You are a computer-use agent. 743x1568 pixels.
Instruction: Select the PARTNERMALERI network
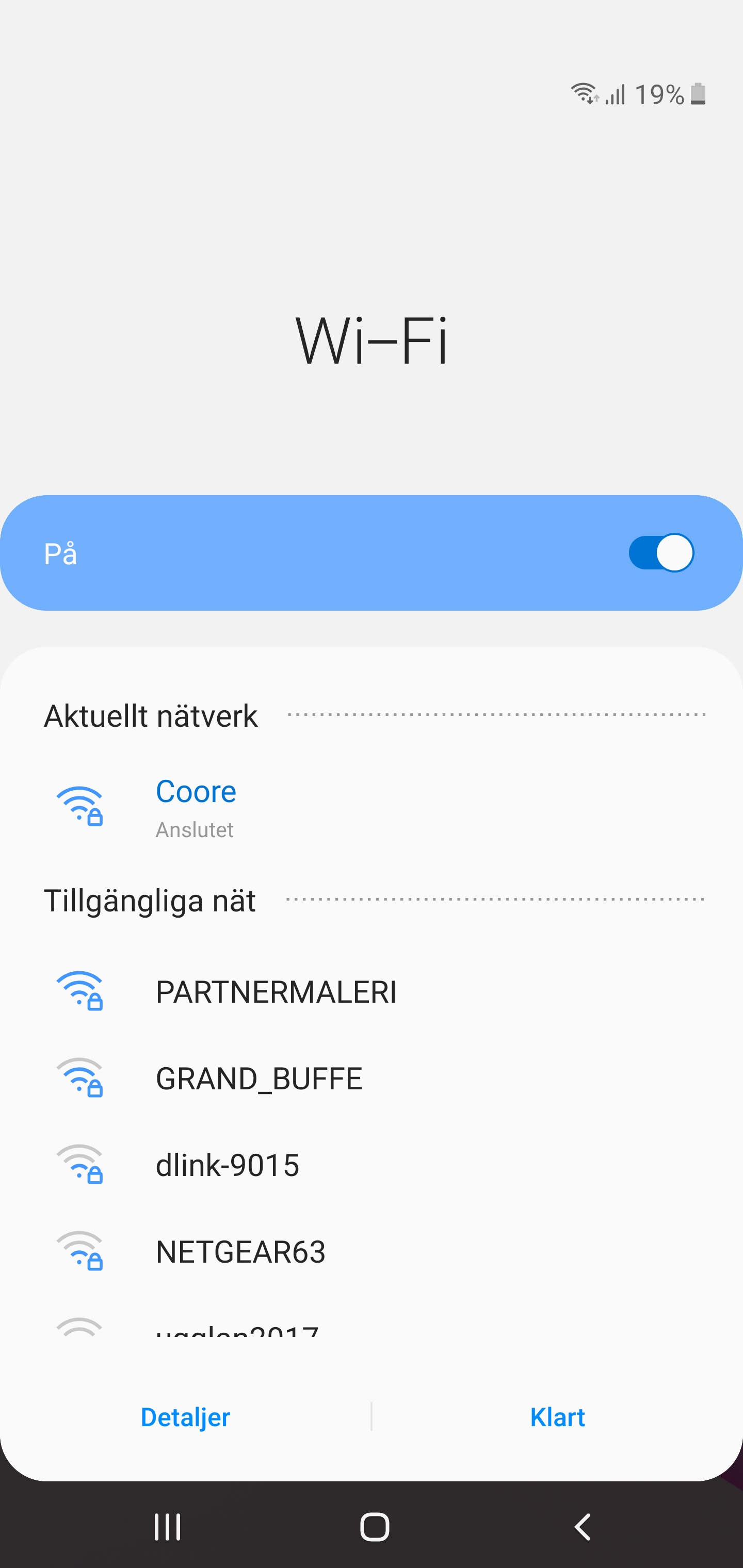click(276, 992)
